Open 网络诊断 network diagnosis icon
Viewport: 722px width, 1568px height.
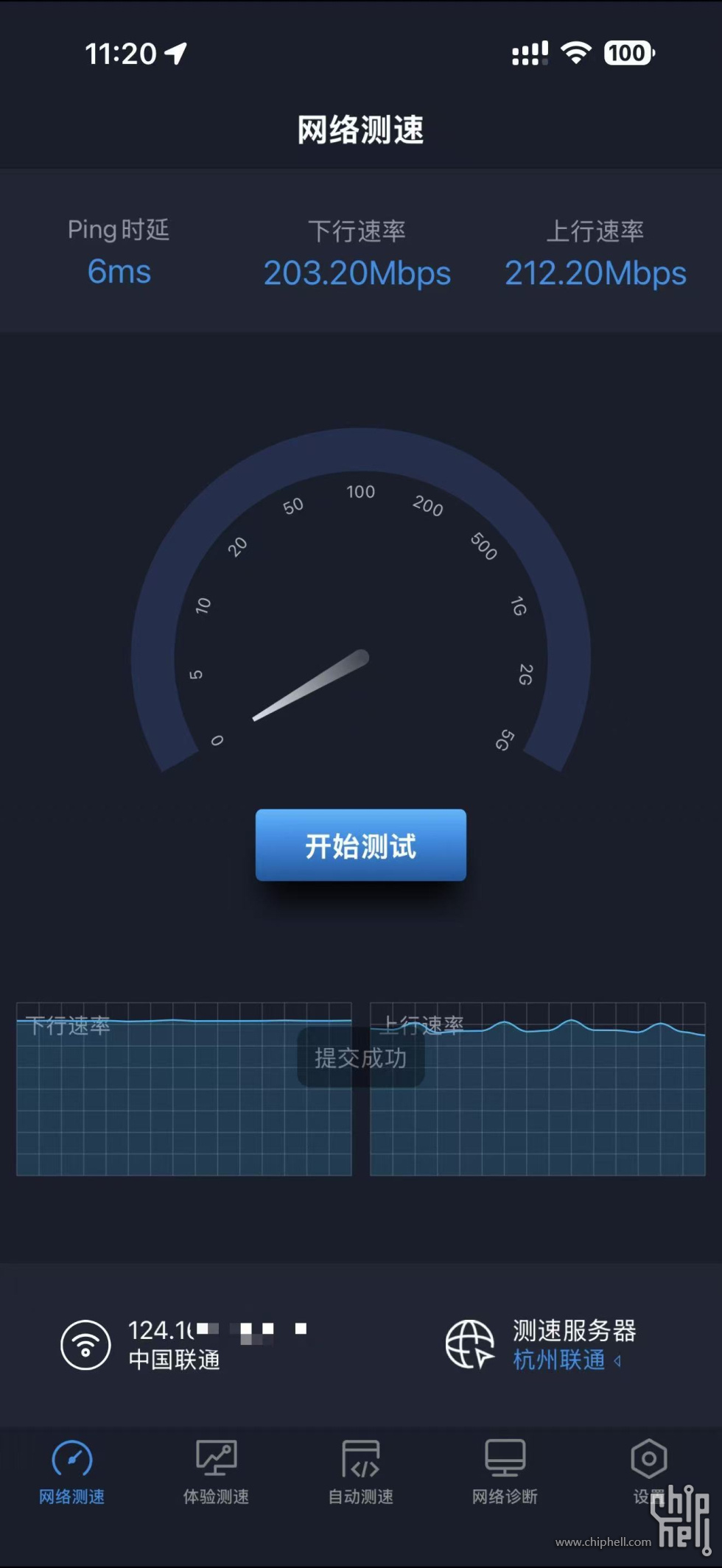pyautogui.click(x=504, y=1459)
